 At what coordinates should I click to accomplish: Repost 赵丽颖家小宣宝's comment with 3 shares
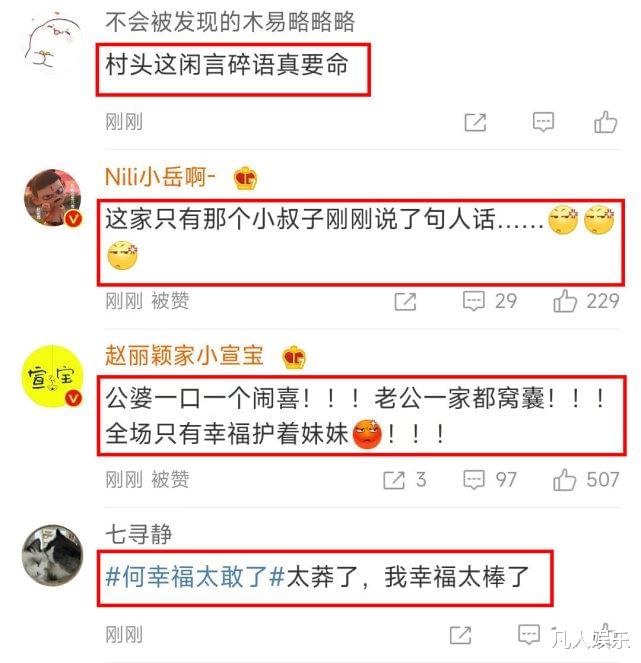point(395,479)
